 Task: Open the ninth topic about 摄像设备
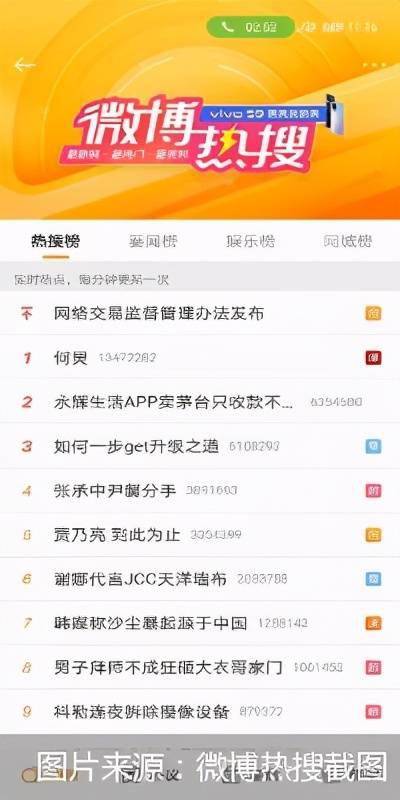coord(200,712)
